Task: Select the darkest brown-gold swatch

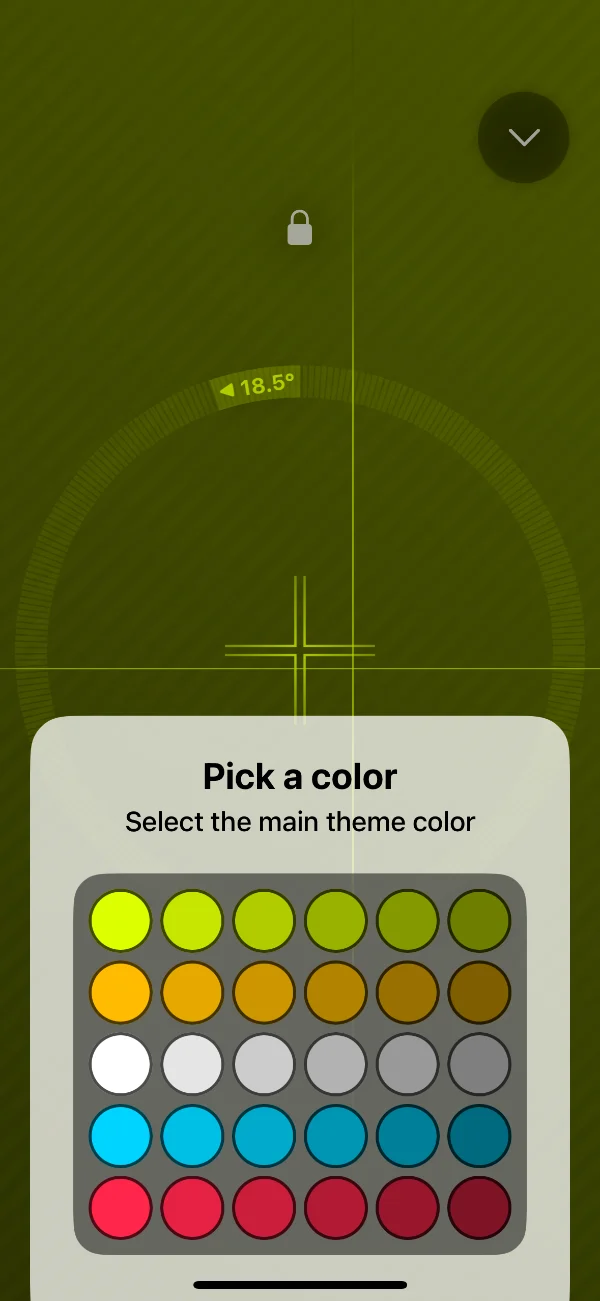Action: coord(480,992)
